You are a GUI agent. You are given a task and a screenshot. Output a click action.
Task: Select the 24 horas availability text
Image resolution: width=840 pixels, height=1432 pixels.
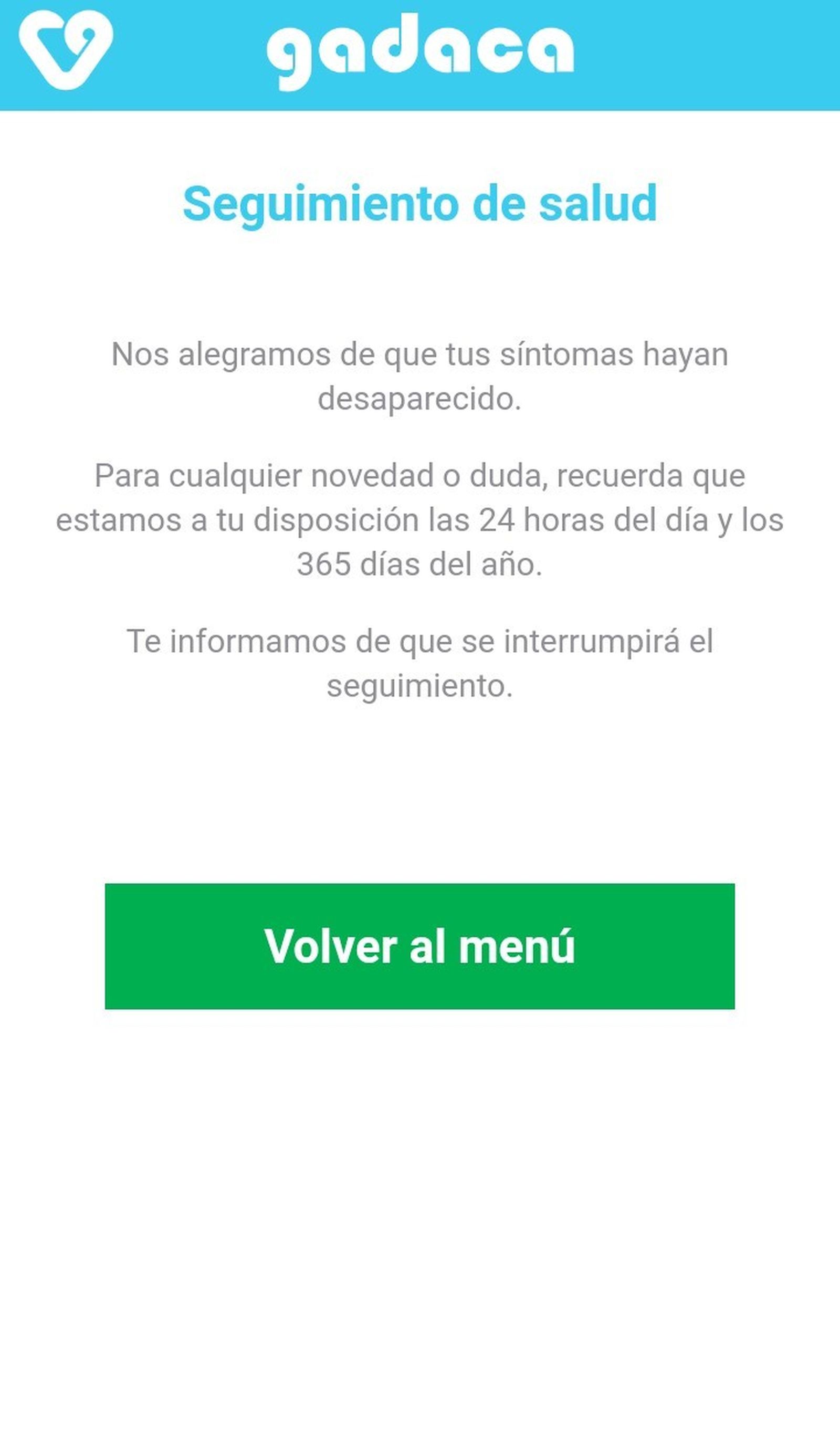[x=419, y=521]
